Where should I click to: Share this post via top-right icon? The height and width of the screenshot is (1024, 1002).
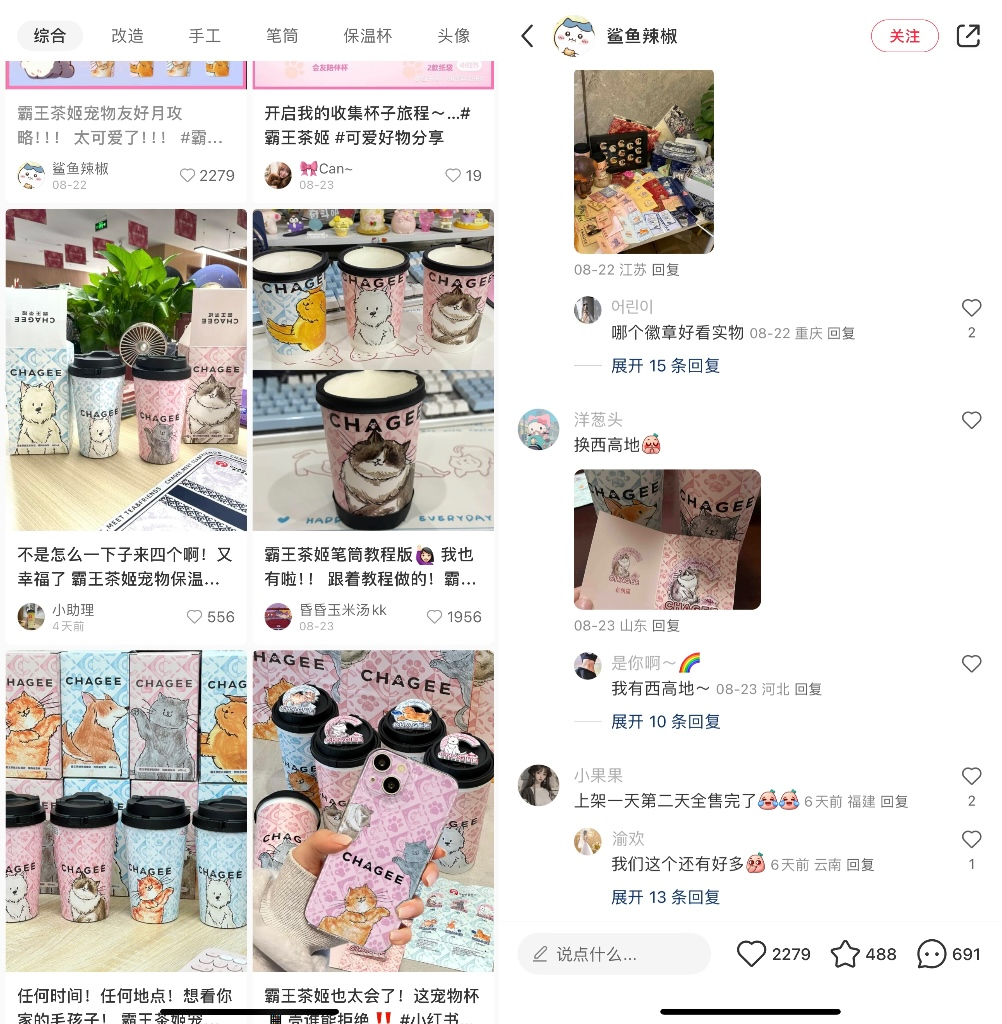click(968, 36)
